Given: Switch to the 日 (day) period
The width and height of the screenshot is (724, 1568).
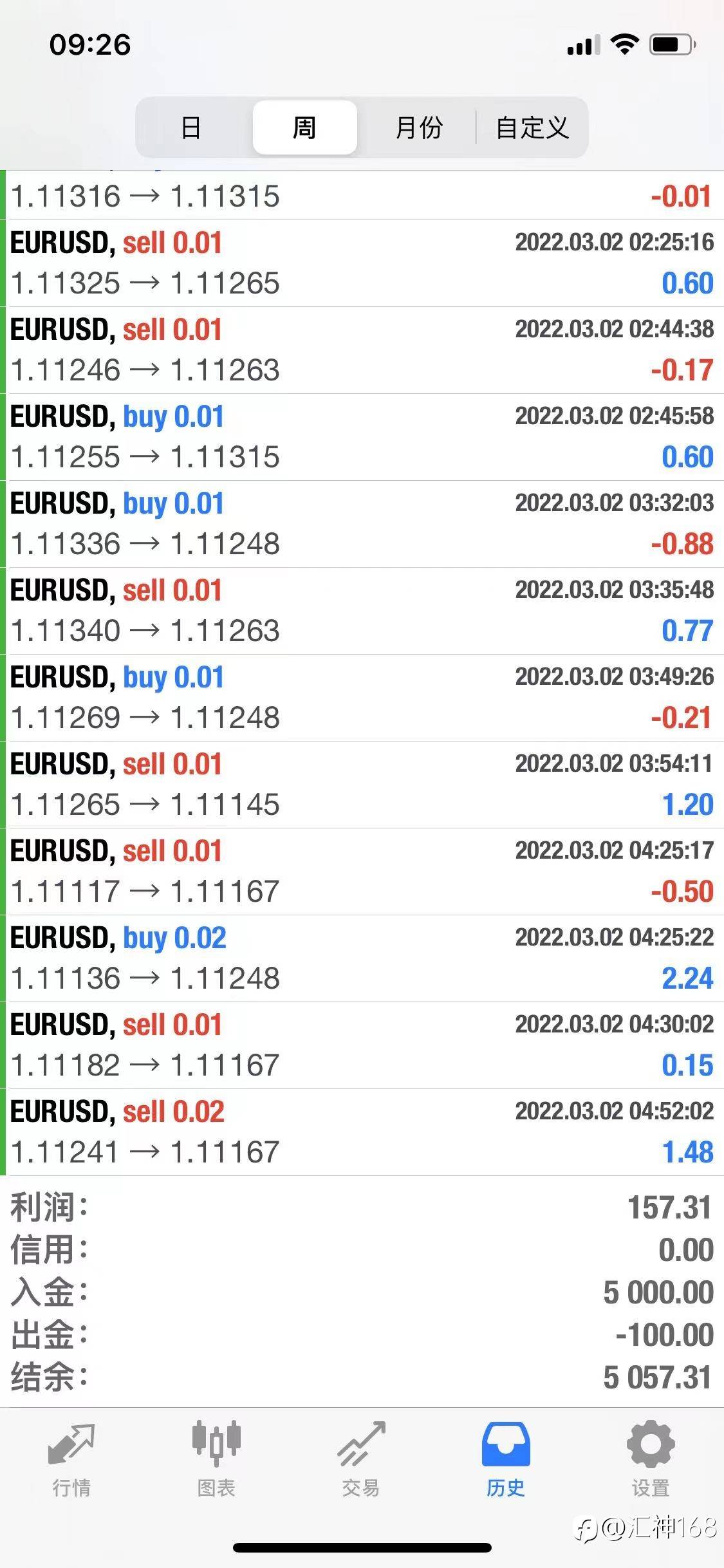Looking at the screenshot, I should tap(191, 127).
